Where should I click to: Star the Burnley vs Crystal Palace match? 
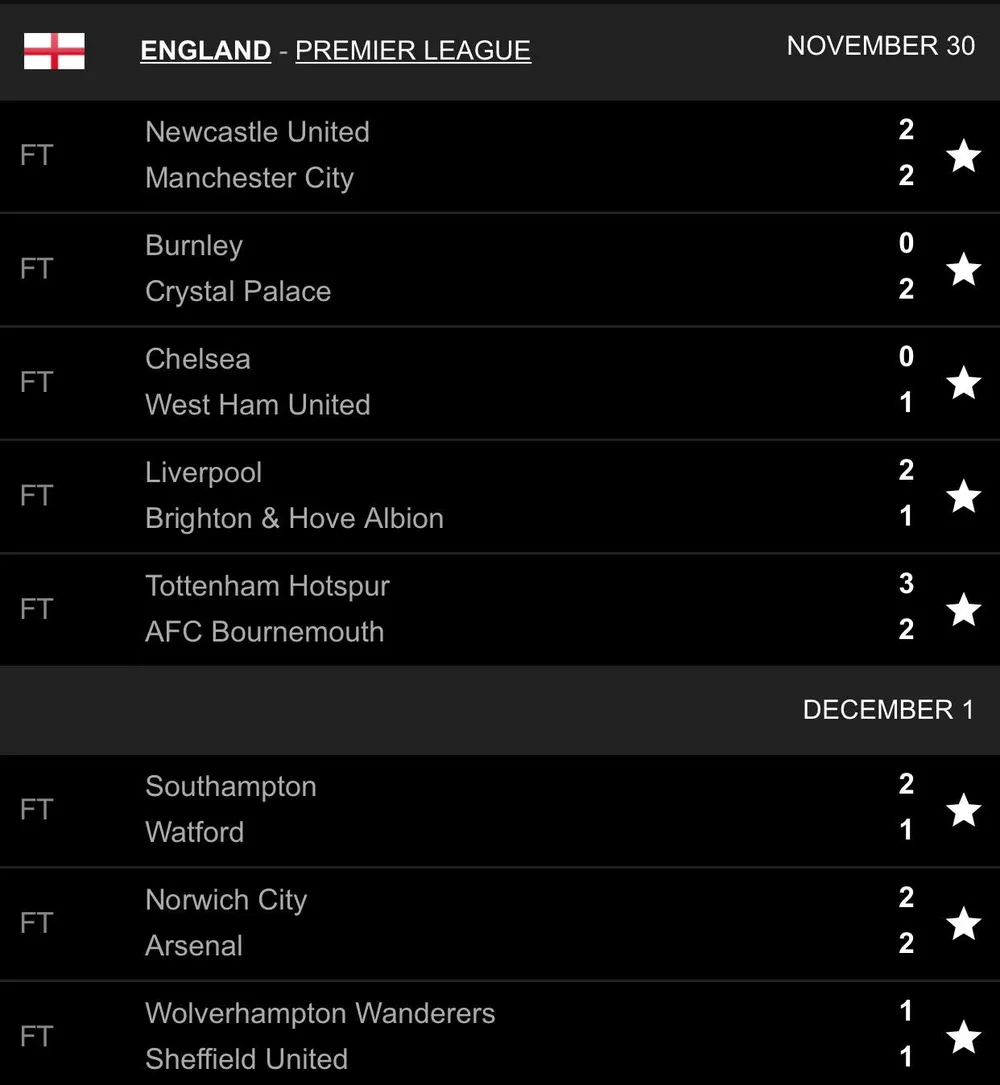point(963,269)
